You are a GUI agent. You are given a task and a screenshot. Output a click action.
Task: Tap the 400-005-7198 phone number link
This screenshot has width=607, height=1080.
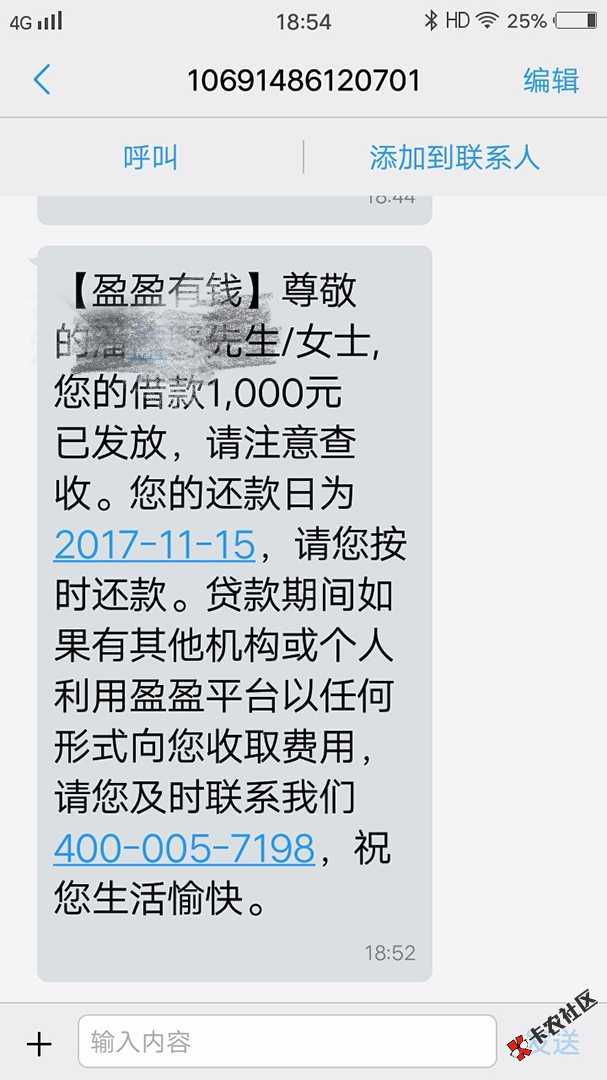coord(184,849)
